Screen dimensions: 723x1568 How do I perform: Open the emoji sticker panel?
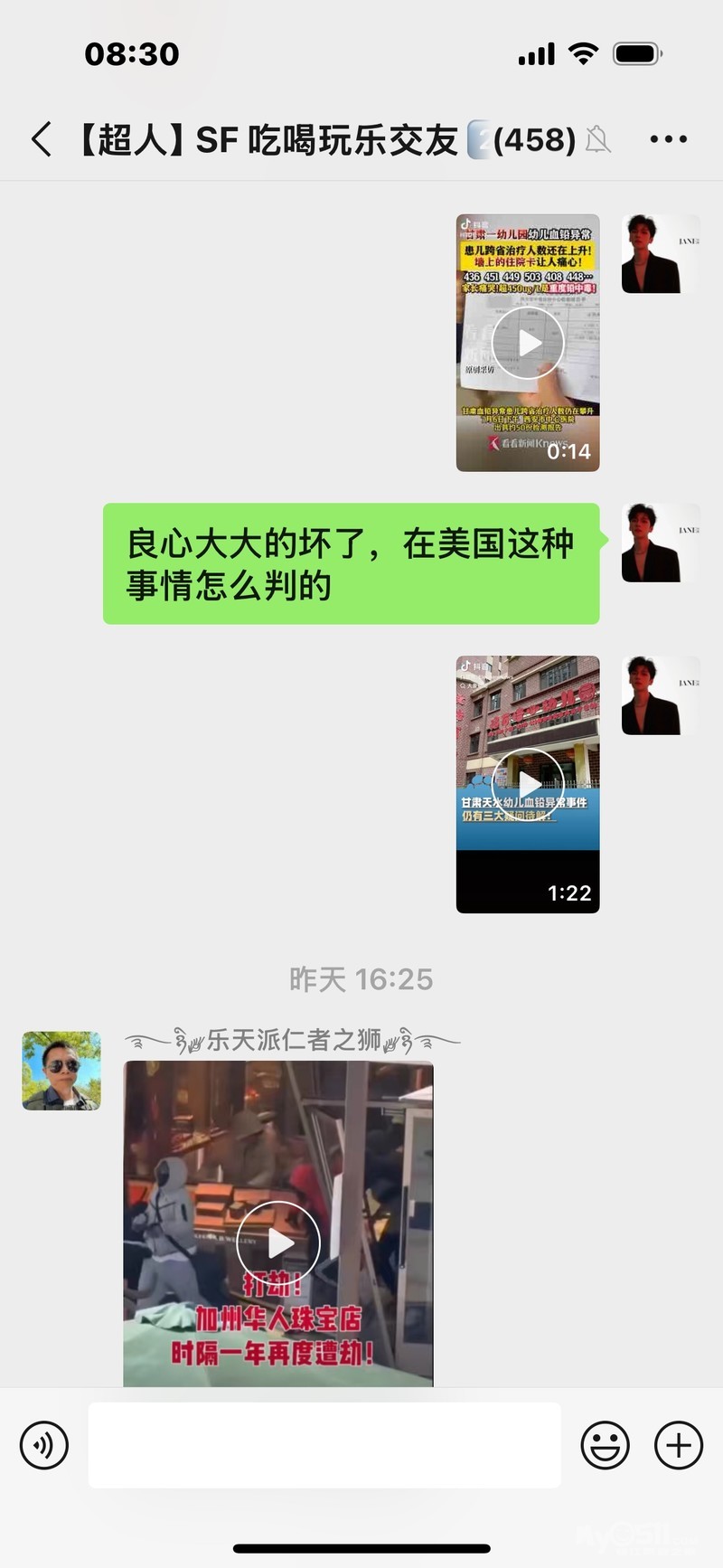(605, 1445)
